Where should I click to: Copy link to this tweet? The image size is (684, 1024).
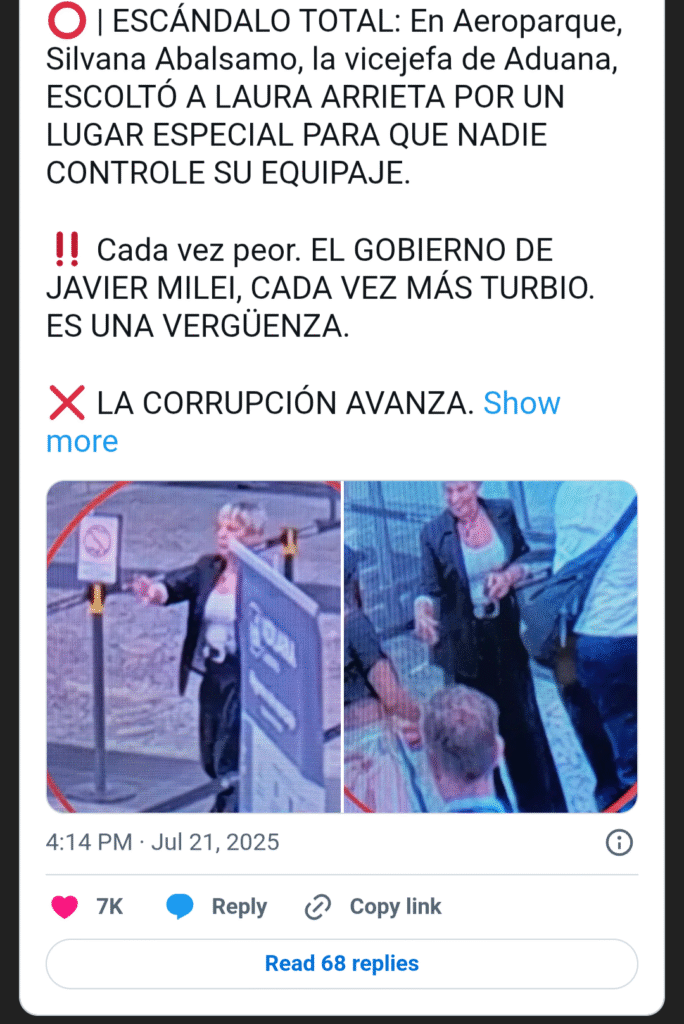click(x=374, y=907)
